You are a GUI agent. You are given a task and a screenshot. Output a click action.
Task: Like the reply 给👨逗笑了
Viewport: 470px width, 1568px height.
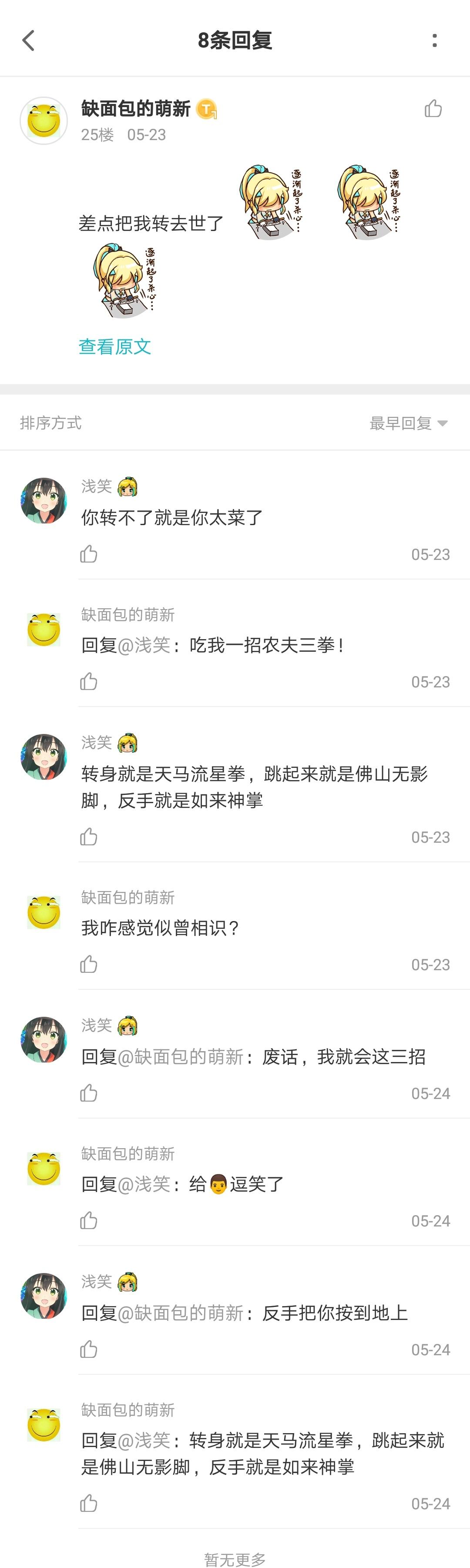(89, 1220)
